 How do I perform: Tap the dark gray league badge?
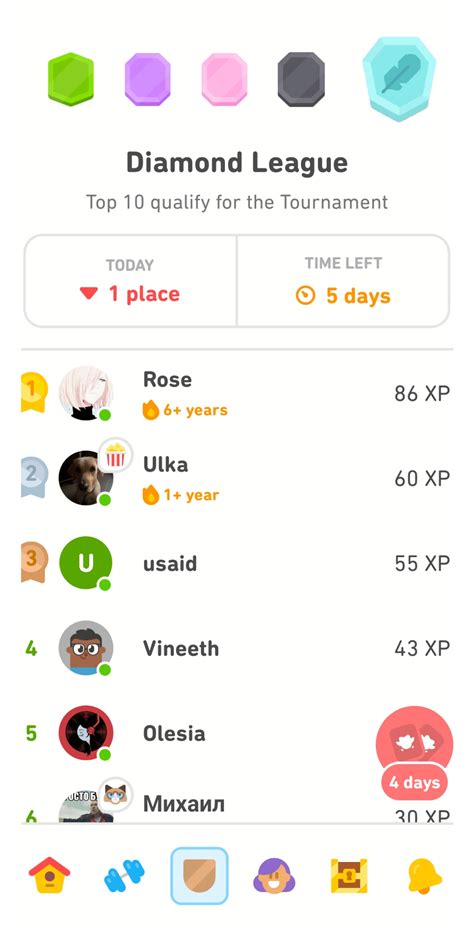[301, 79]
